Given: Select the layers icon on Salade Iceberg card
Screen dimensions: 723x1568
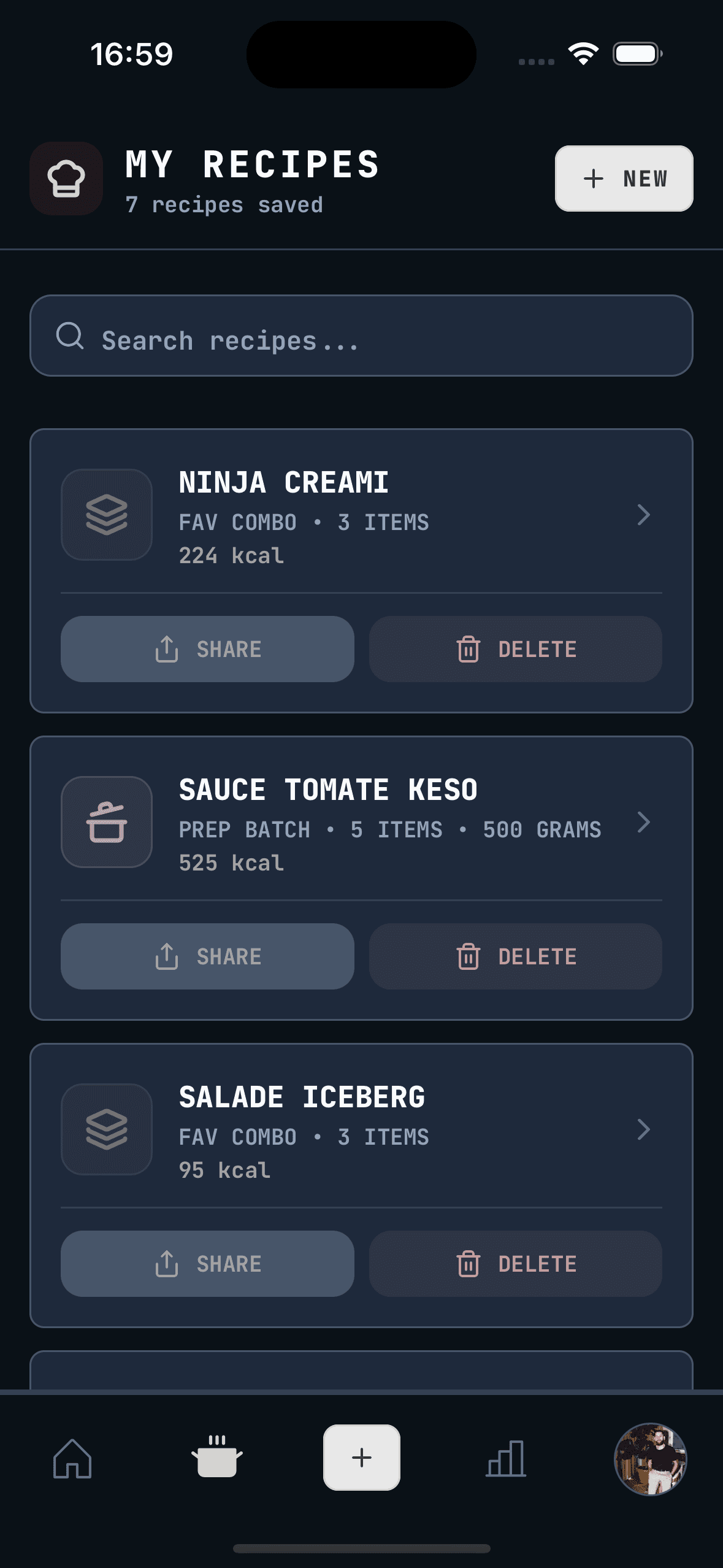Looking at the screenshot, I should point(106,1129).
